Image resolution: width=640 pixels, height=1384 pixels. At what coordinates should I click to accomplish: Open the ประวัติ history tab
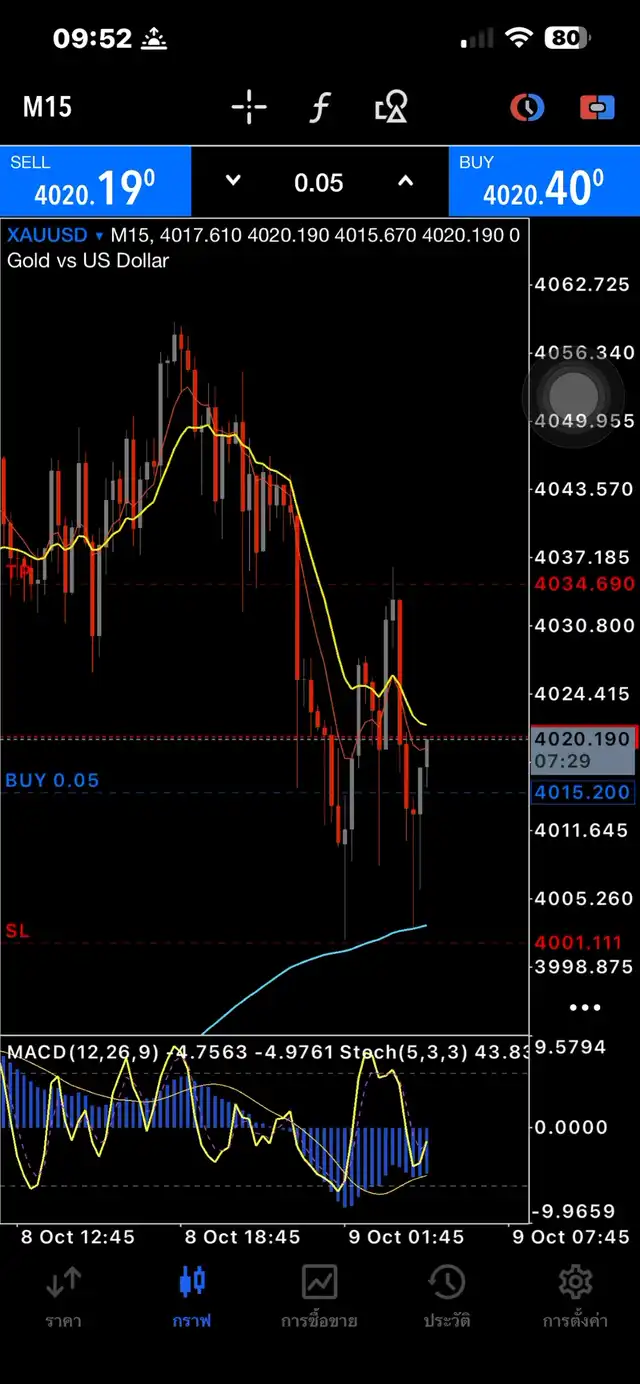click(446, 1296)
